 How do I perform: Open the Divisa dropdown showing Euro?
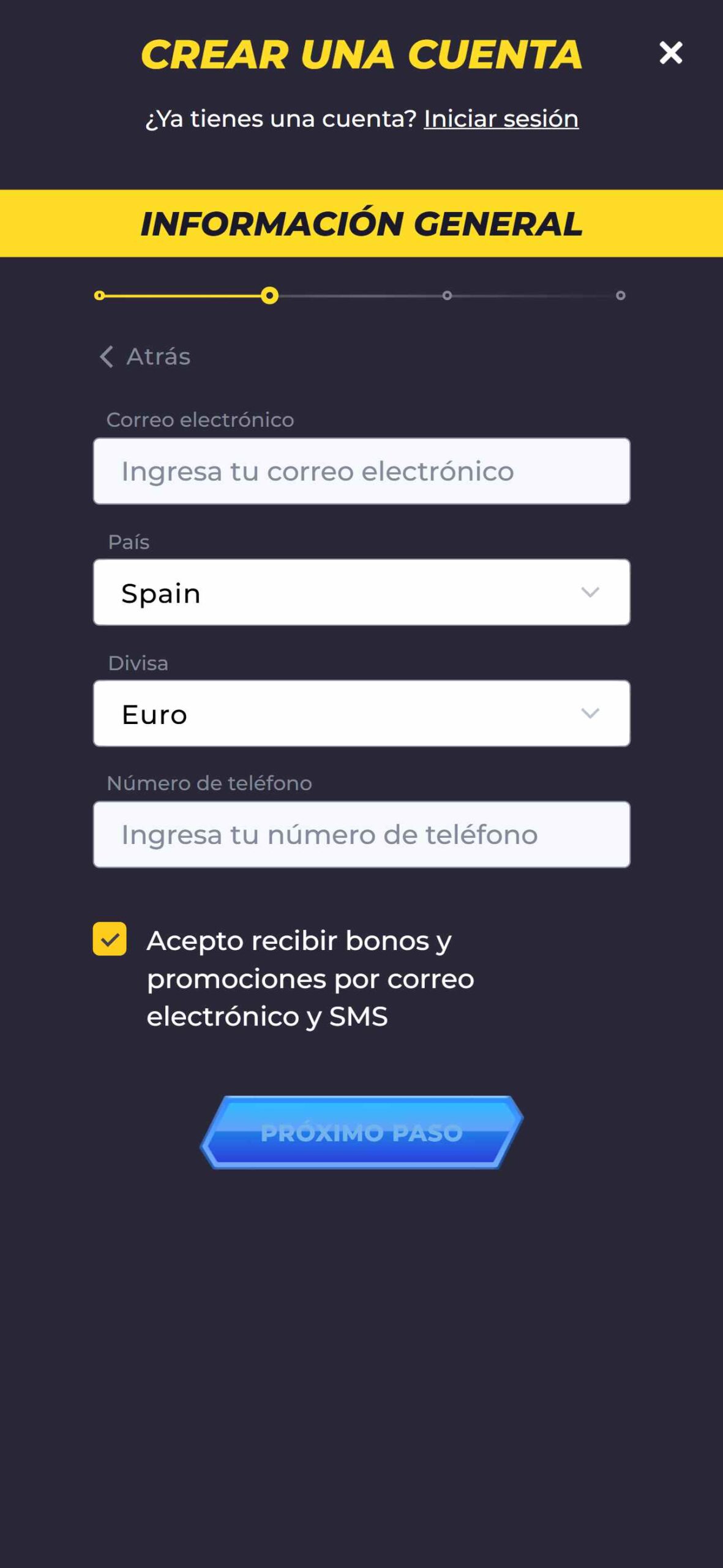coord(361,714)
